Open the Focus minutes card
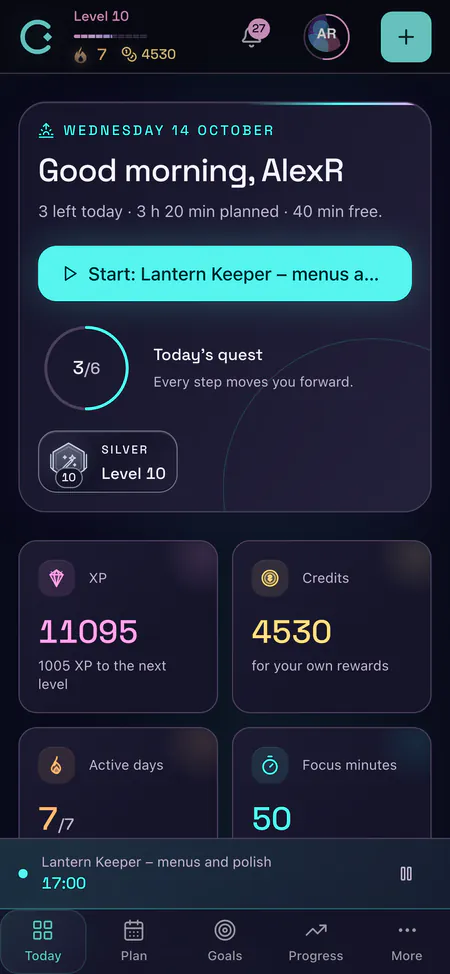The width and height of the screenshot is (450, 974). pos(331,783)
